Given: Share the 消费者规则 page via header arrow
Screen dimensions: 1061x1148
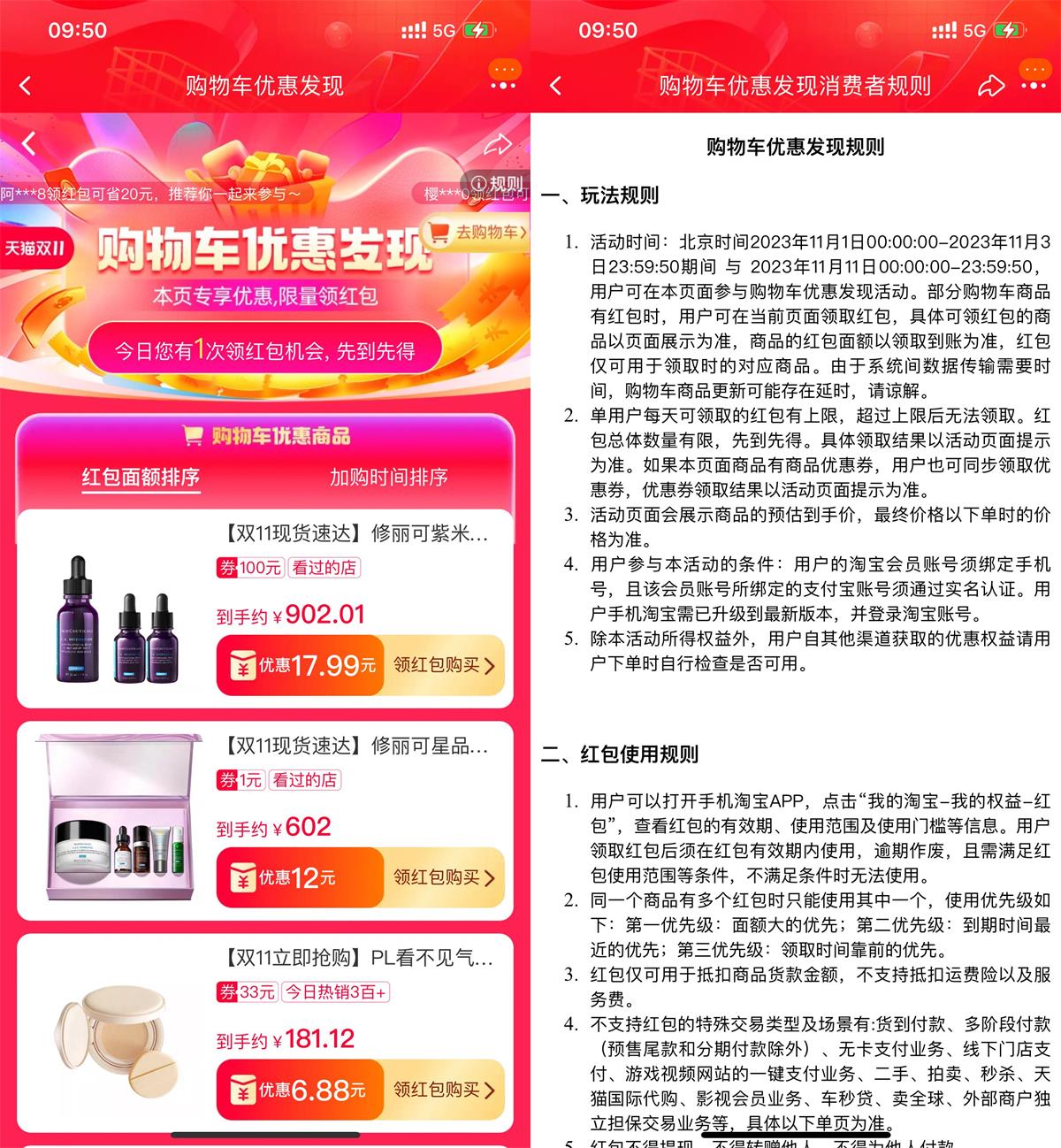Looking at the screenshot, I should [x=991, y=86].
